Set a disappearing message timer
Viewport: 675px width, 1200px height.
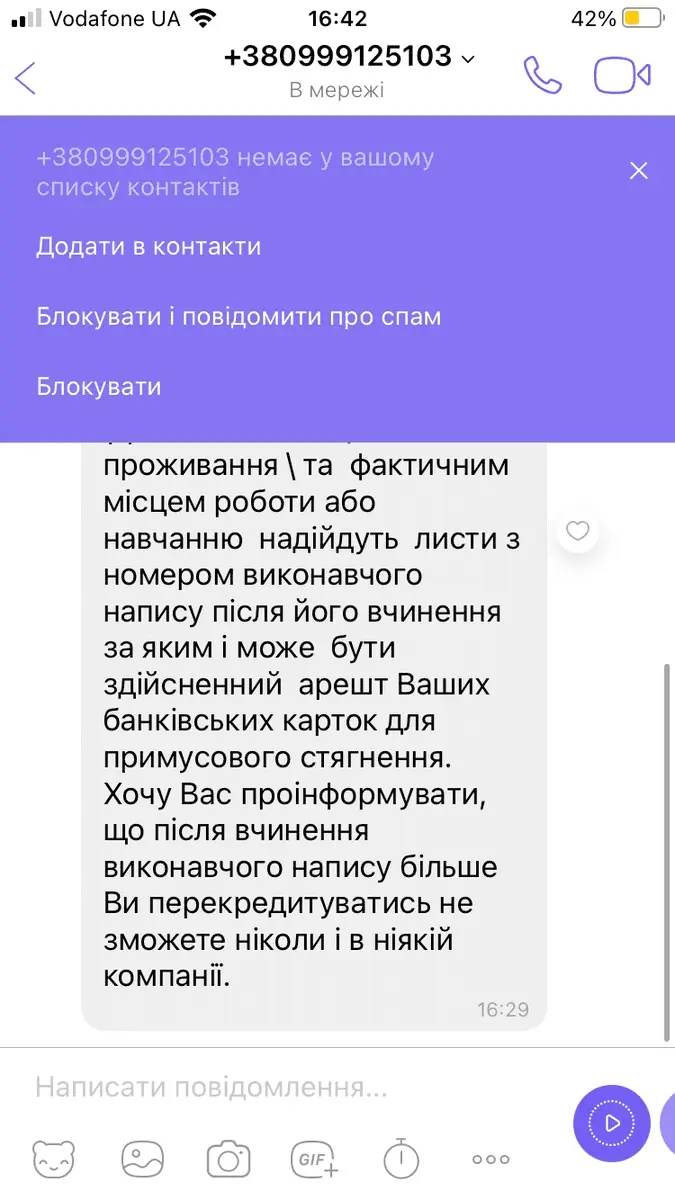click(x=401, y=1160)
